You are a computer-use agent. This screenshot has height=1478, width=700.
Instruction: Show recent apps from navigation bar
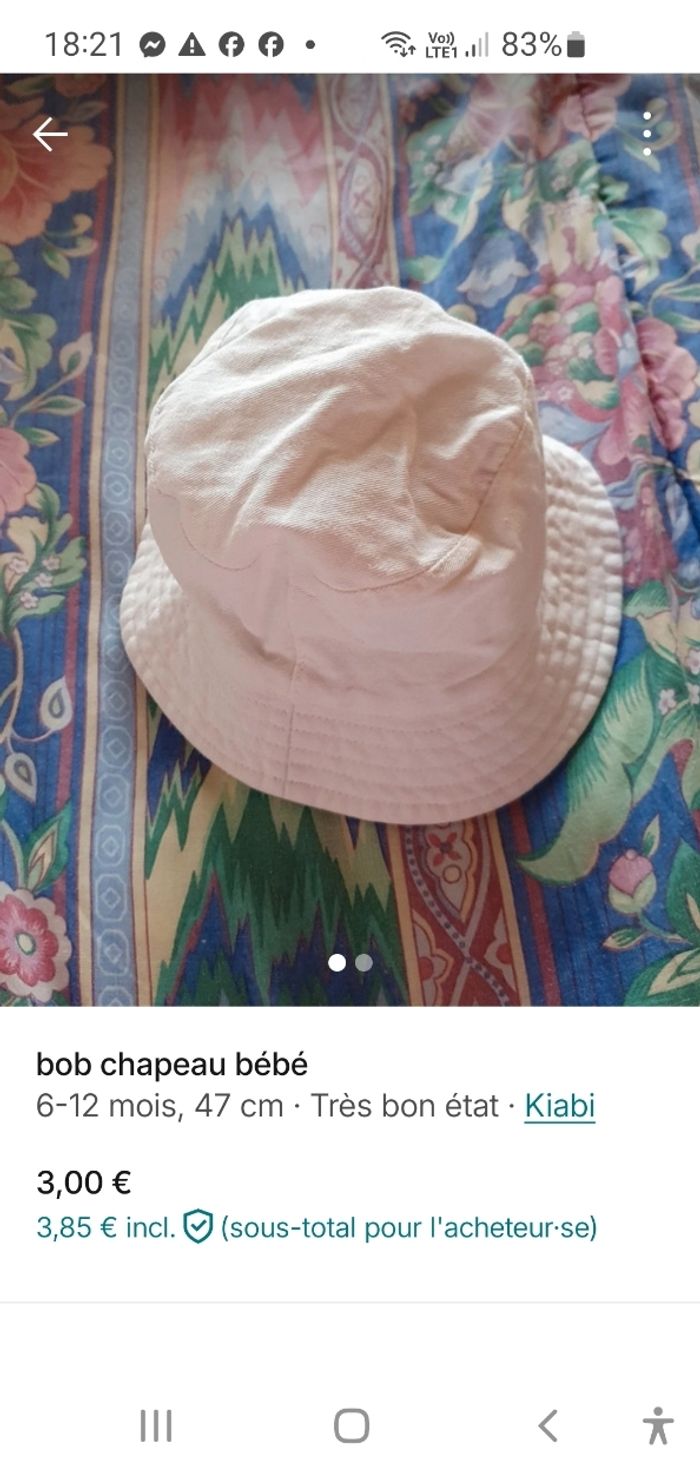(156, 1425)
